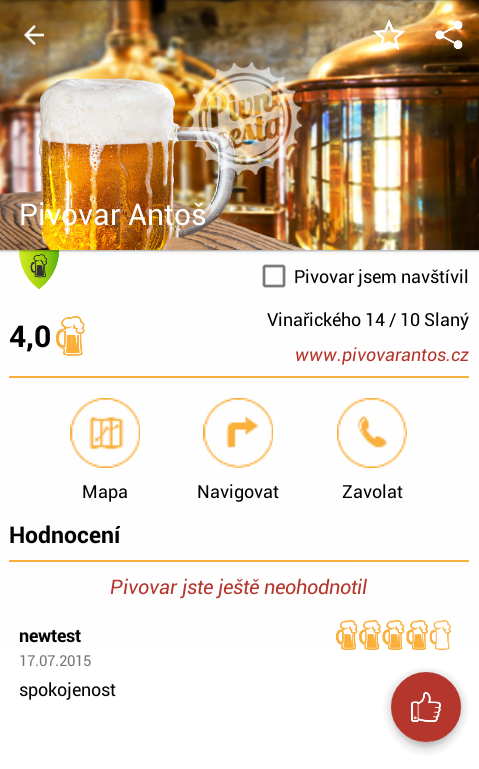Mark brewery as favorite with star
The image size is (479, 769).
click(x=389, y=35)
